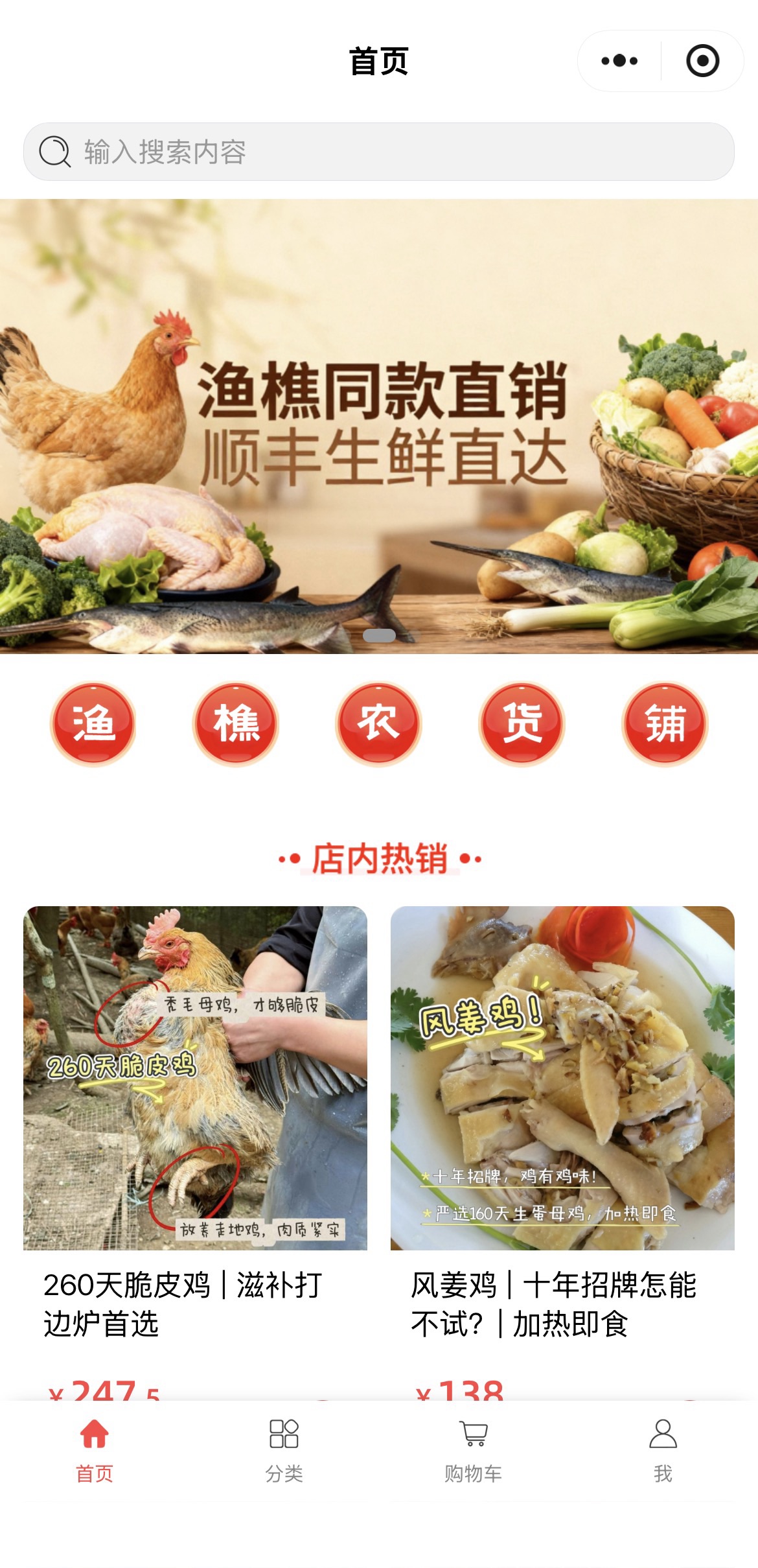Open the 渔樵同款直销 banner

click(x=378, y=425)
